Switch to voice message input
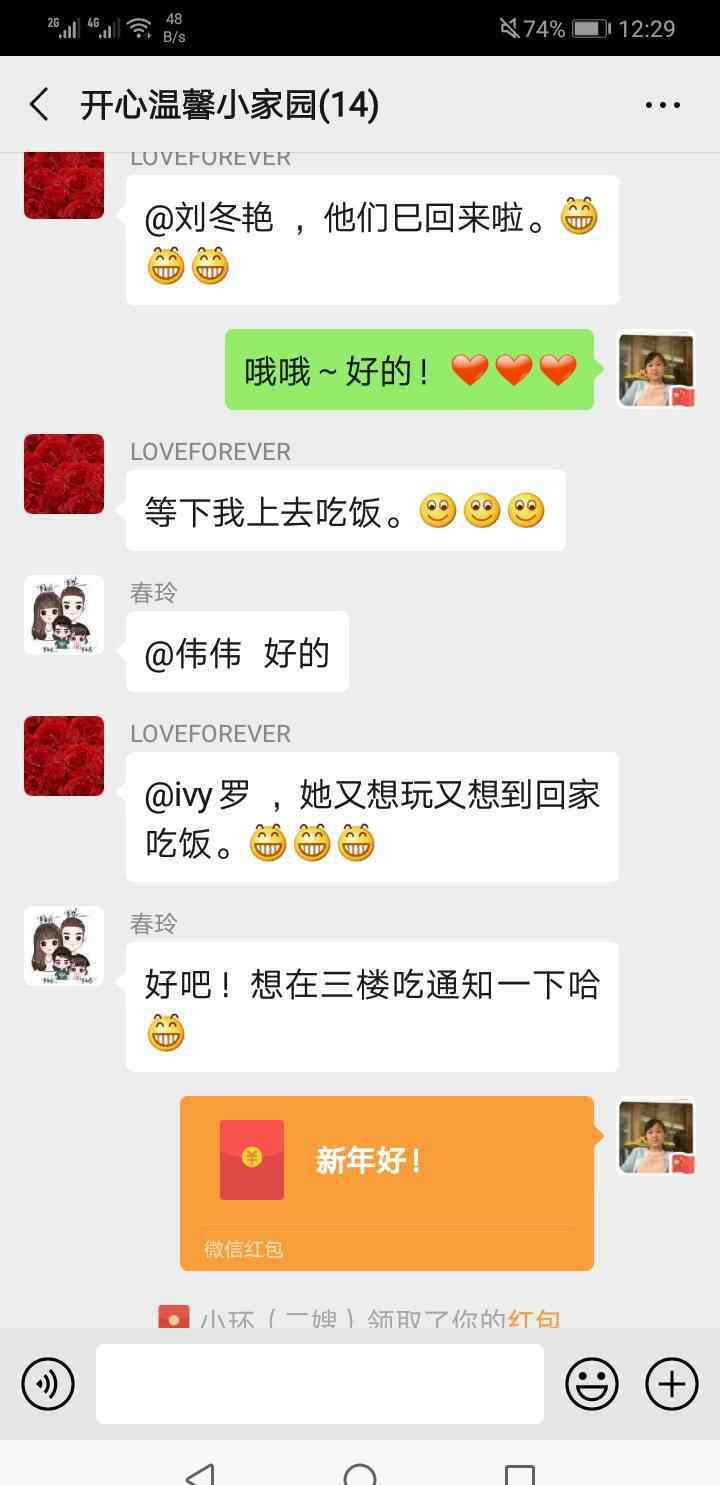The width and height of the screenshot is (720, 1485). (48, 1384)
